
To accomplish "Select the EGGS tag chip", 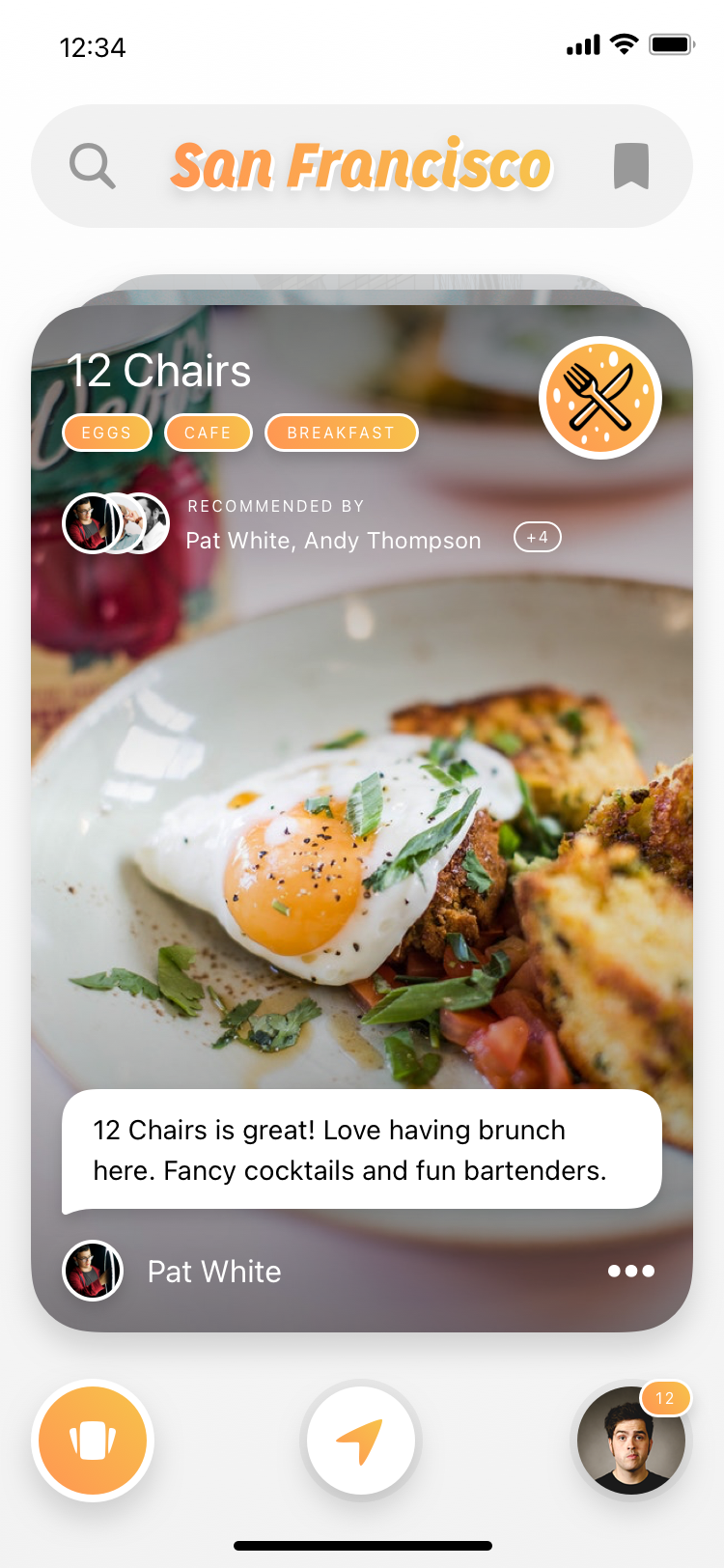I will tap(107, 433).
